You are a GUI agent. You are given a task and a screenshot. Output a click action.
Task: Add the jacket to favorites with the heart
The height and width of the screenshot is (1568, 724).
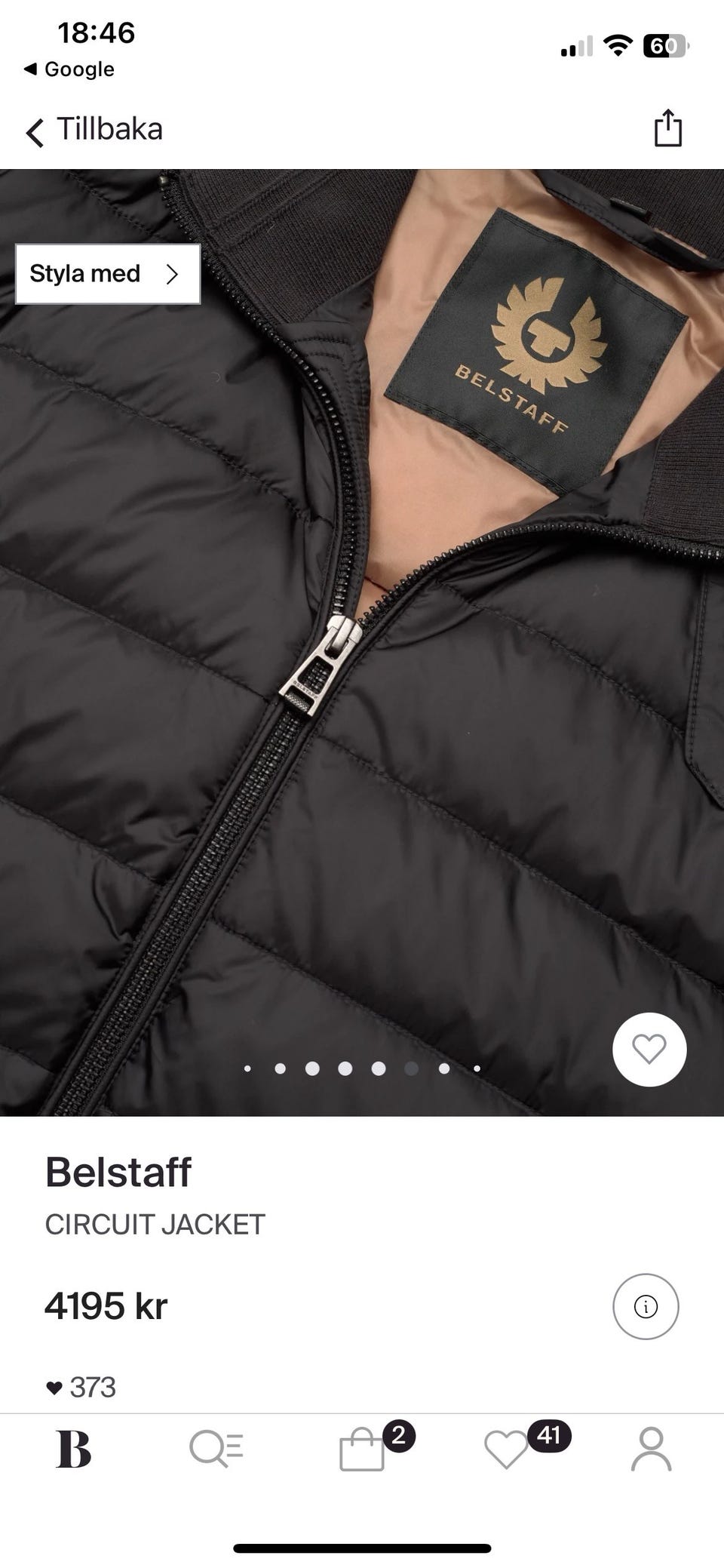[x=649, y=1049]
